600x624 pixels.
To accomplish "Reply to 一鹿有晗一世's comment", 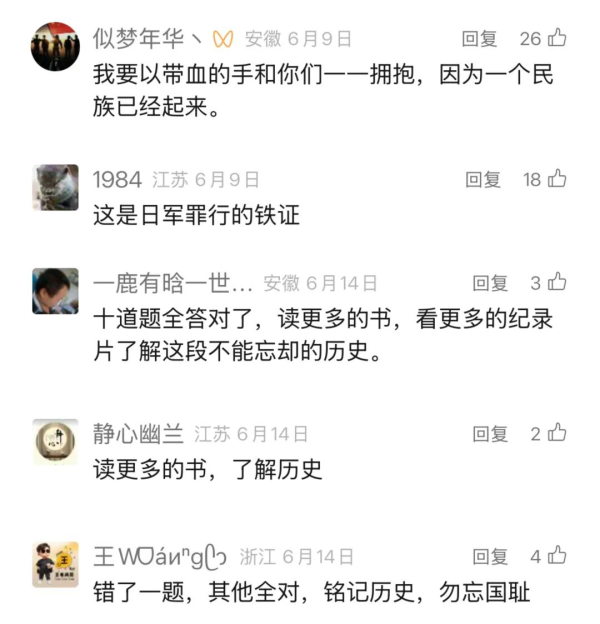I will 490,283.
